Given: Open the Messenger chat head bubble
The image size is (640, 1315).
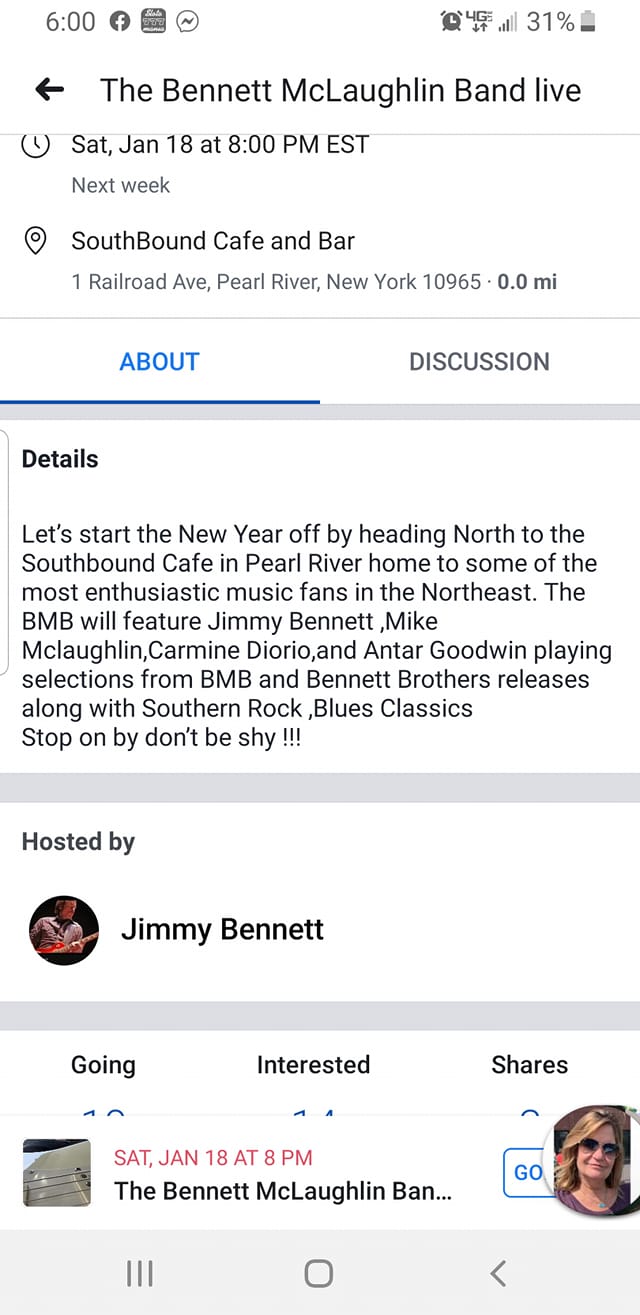Looking at the screenshot, I should [597, 1160].
